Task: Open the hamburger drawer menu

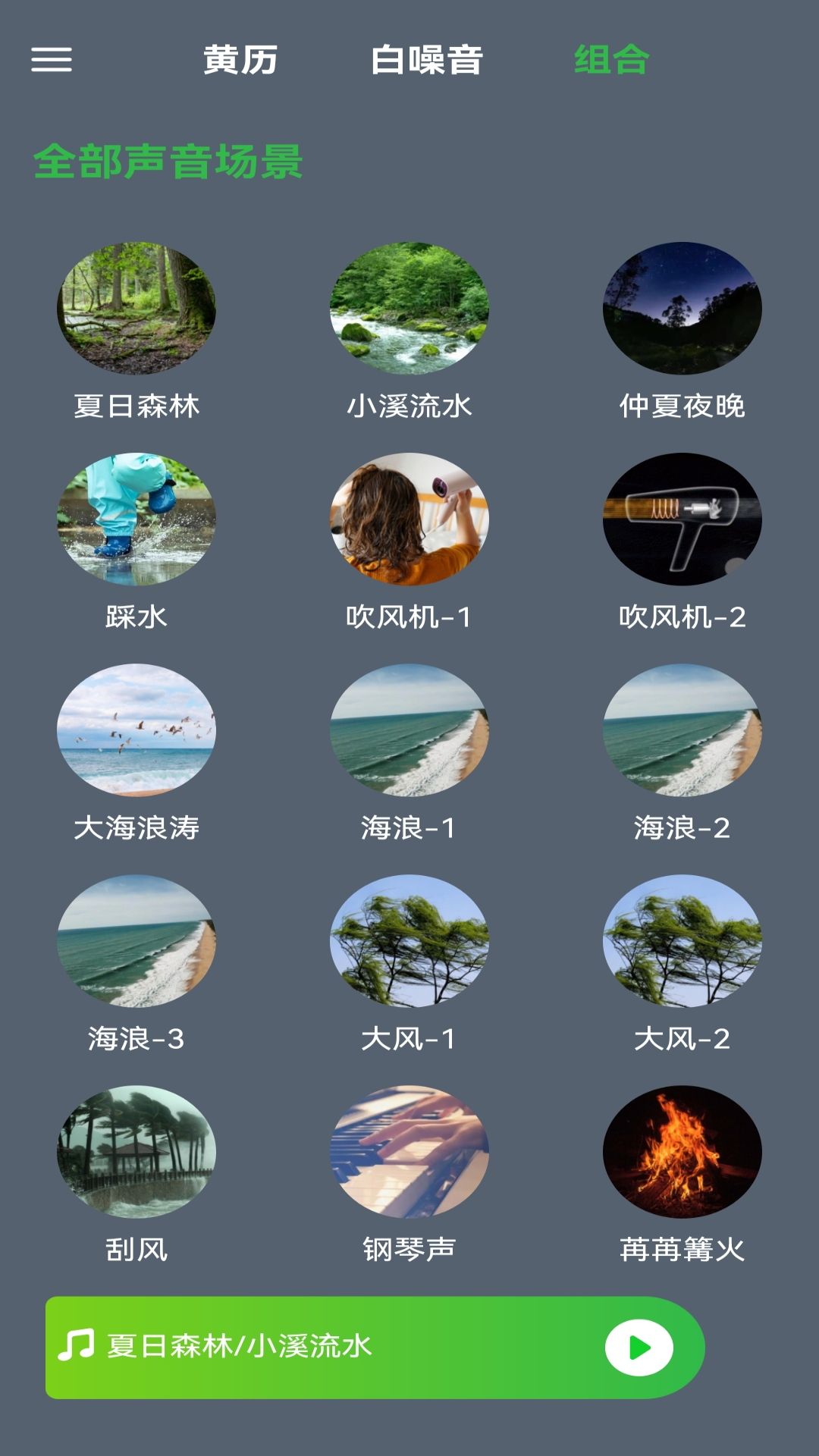Action: [x=52, y=59]
